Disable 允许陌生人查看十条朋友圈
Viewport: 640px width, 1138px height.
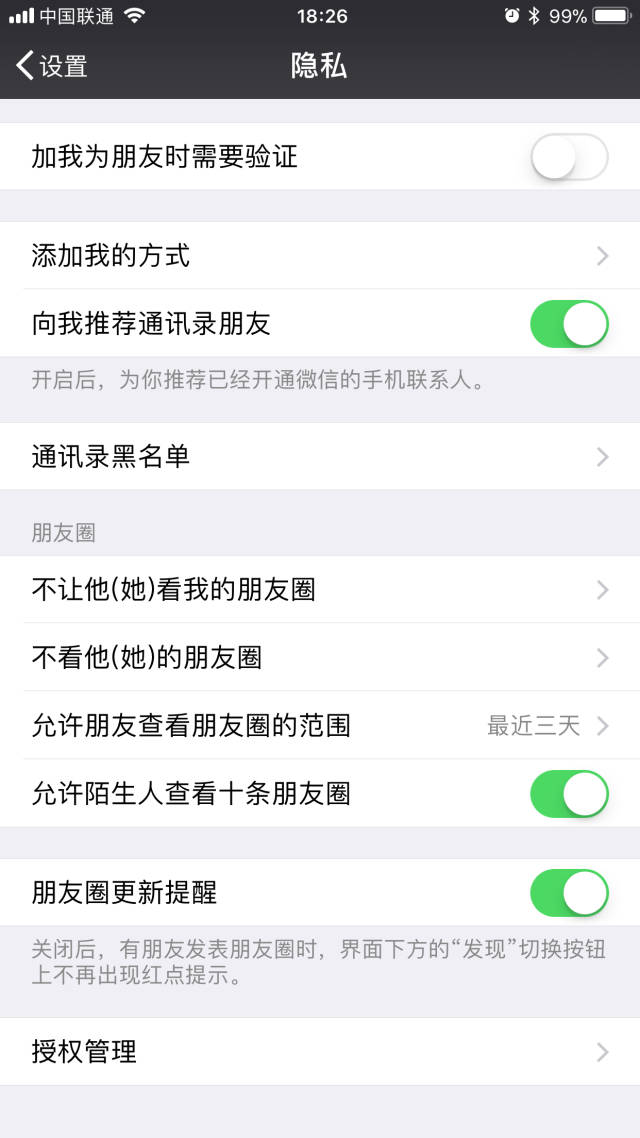click(568, 794)
